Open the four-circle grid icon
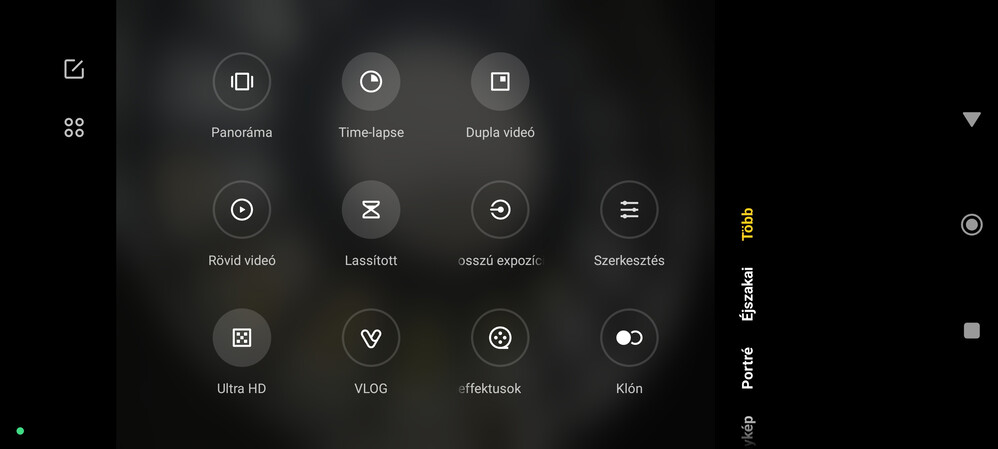998x449 pixels. pyautogui.click(x=74, y=127)
